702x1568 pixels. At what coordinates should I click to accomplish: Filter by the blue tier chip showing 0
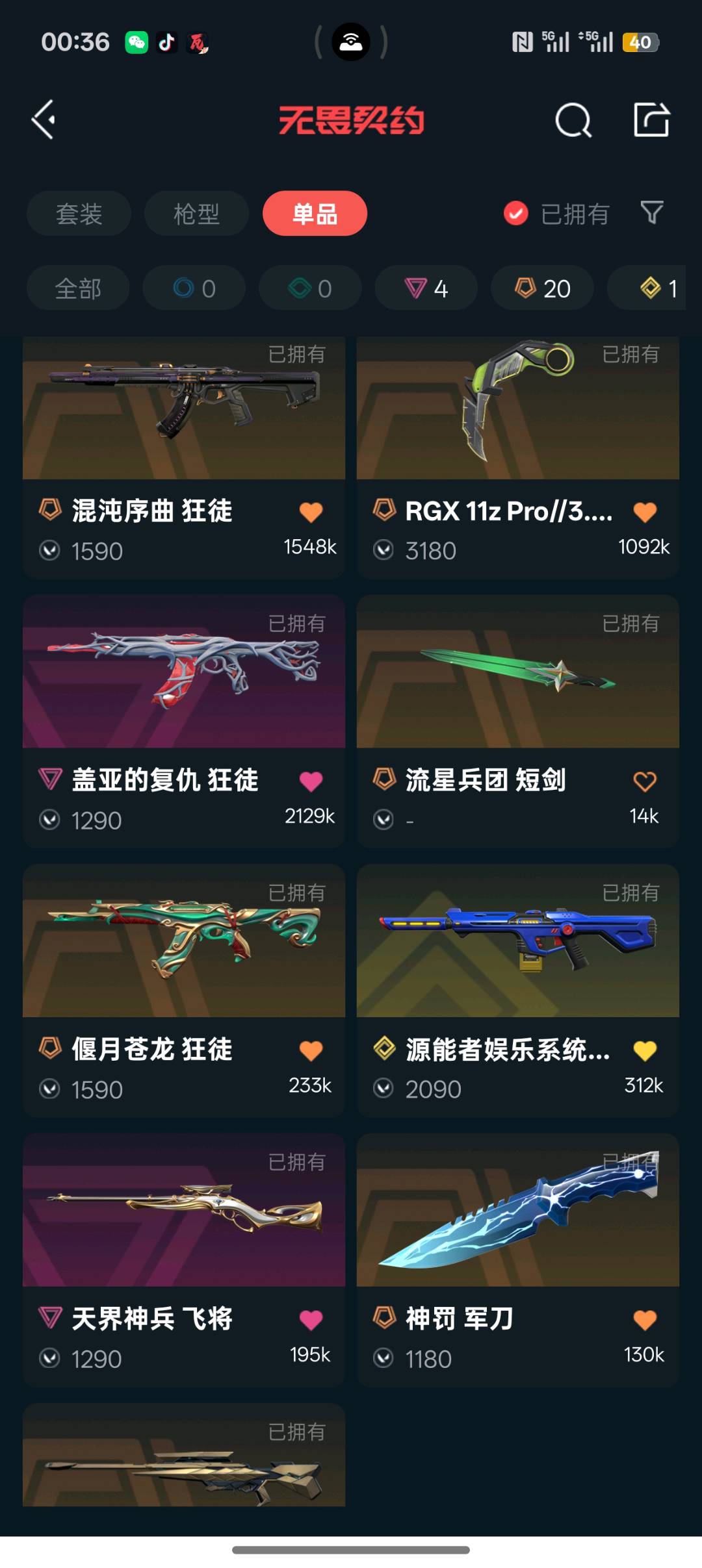194,288
